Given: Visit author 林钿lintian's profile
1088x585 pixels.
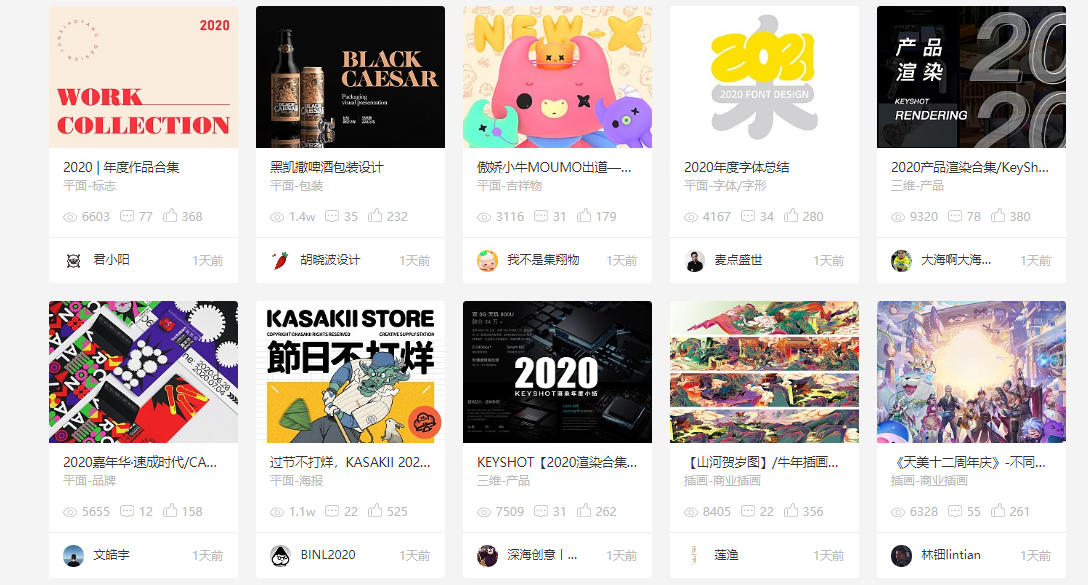Looking at the screenshot, I should coord(950,555).
